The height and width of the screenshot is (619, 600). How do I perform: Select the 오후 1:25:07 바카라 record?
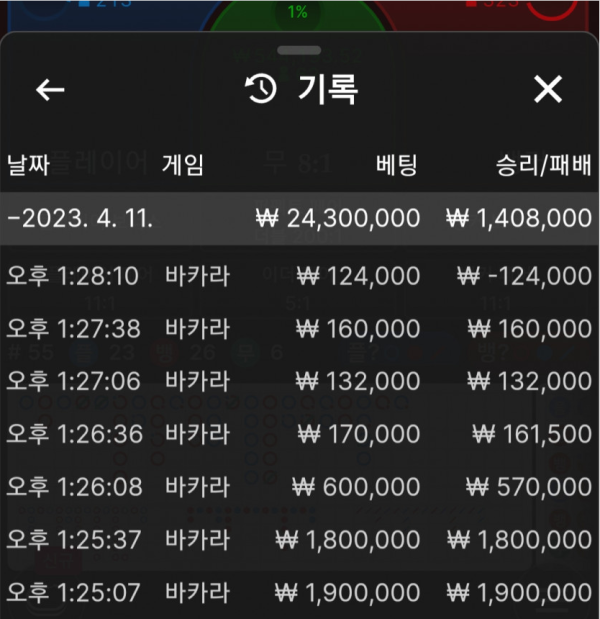tap(299, 592)
